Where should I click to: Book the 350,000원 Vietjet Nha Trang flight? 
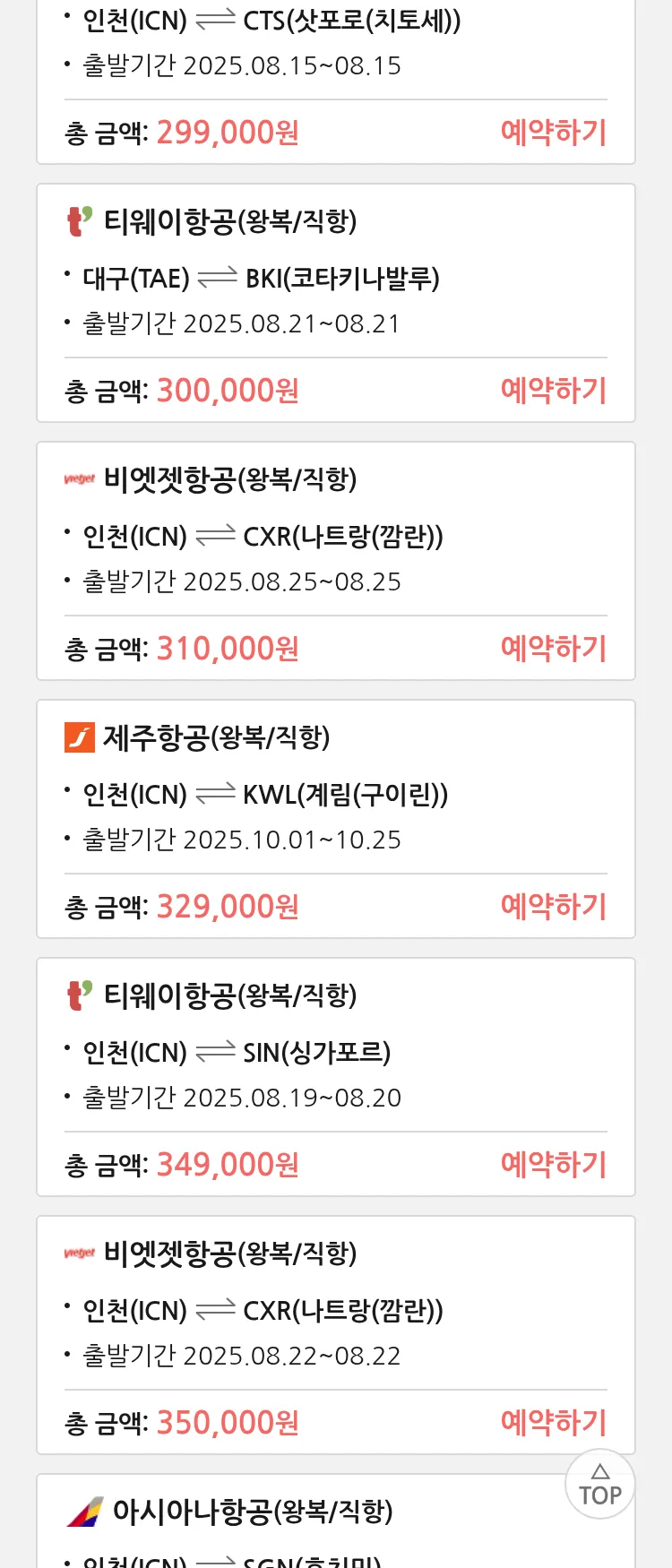(x=553, y=1423)
